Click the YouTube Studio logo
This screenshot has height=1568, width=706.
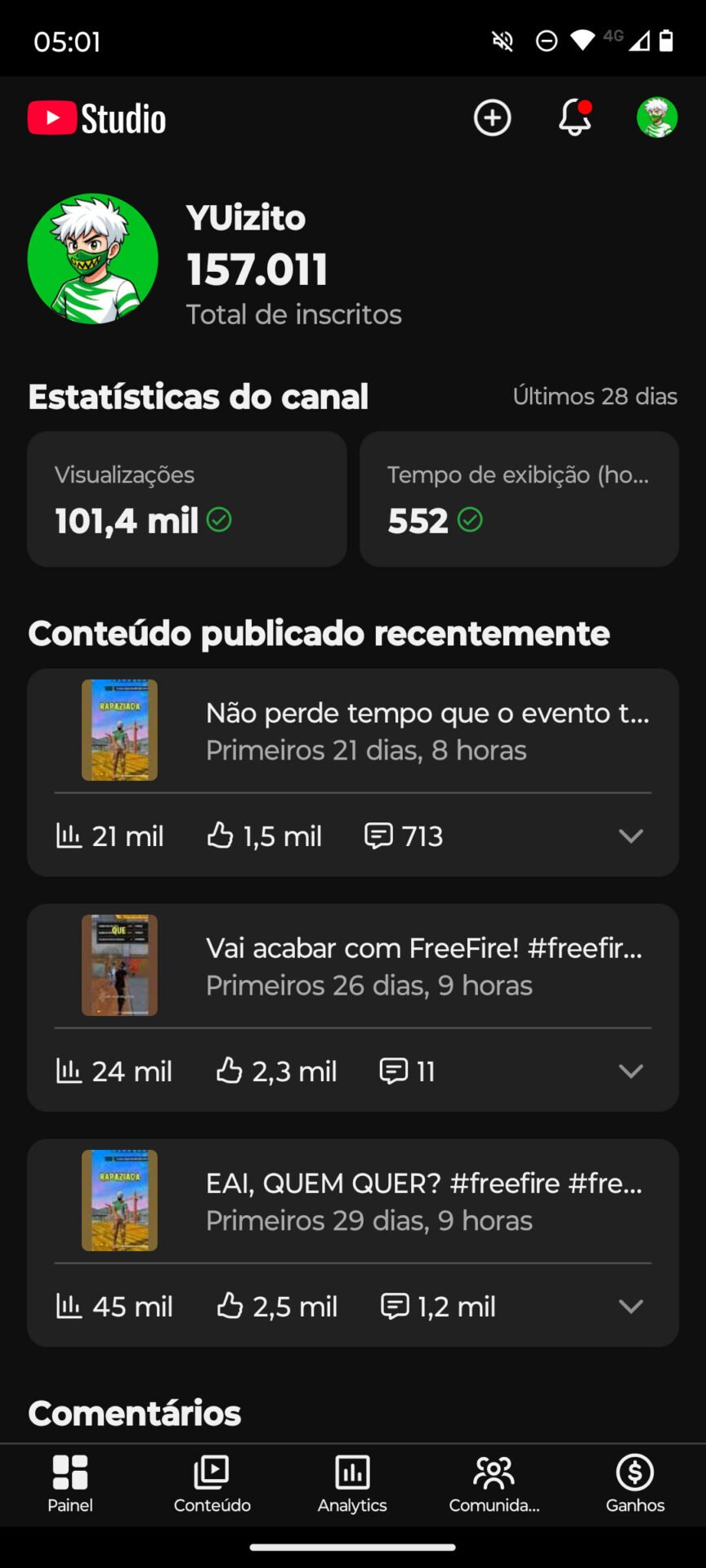[96, 118]
